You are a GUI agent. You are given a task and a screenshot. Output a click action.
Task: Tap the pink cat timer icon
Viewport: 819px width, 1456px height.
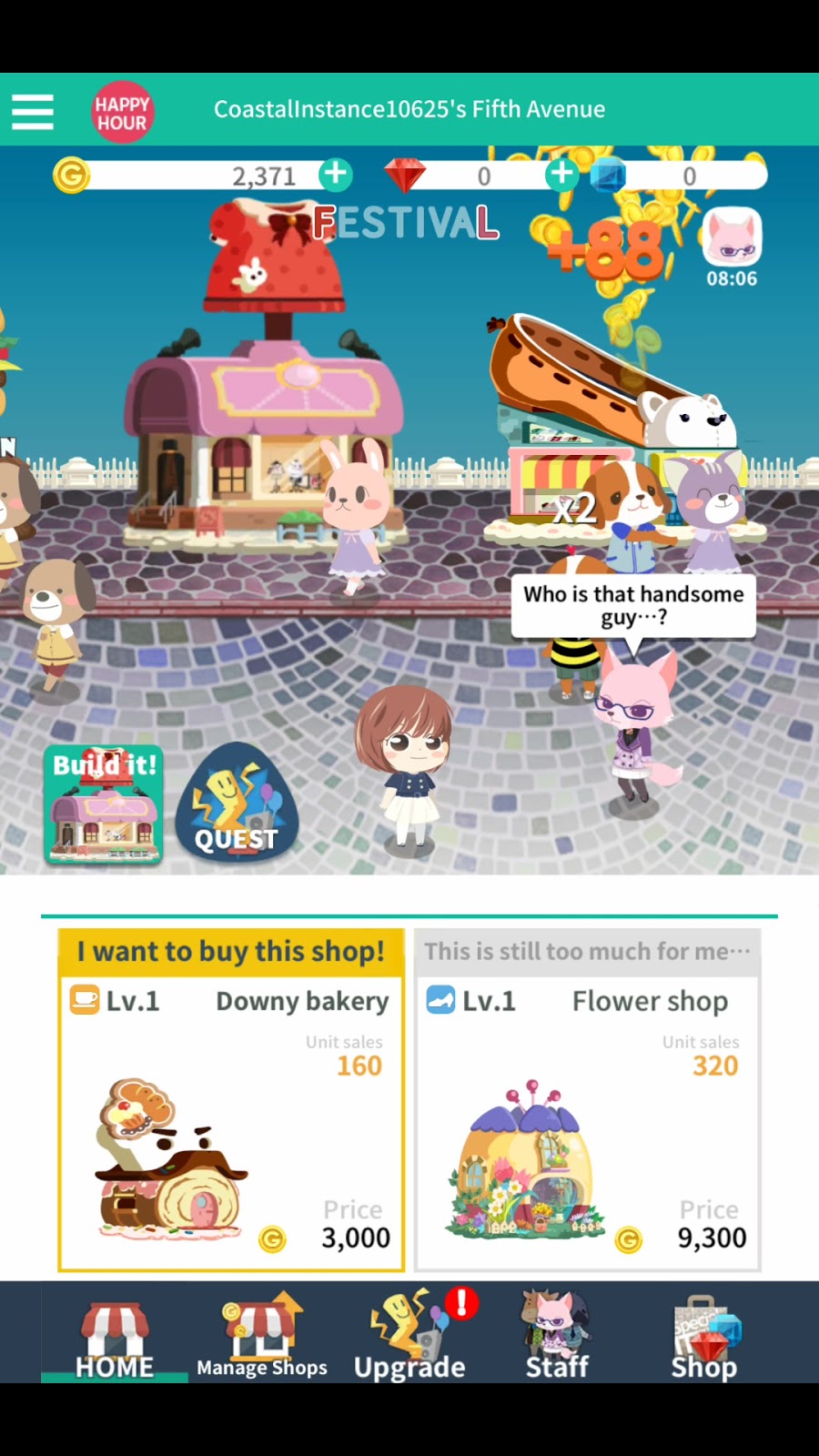(x=732, y=239)
